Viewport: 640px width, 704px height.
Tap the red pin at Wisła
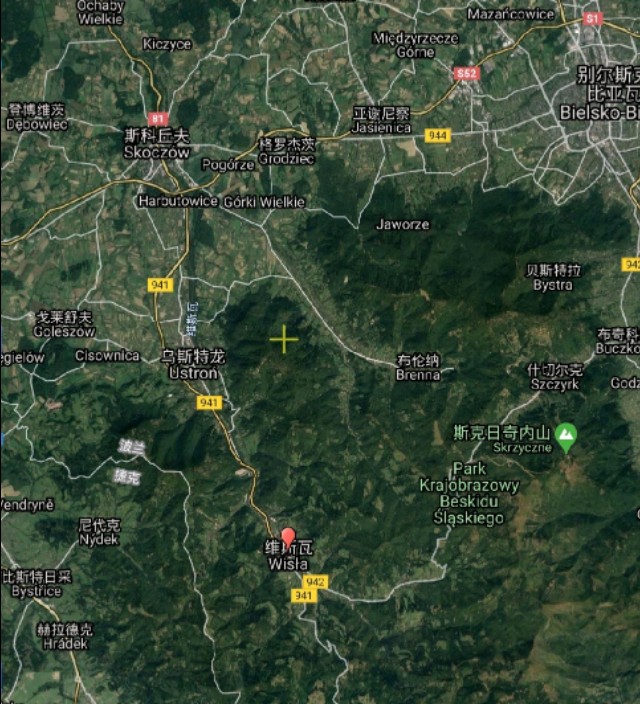[x=288, y=538]
